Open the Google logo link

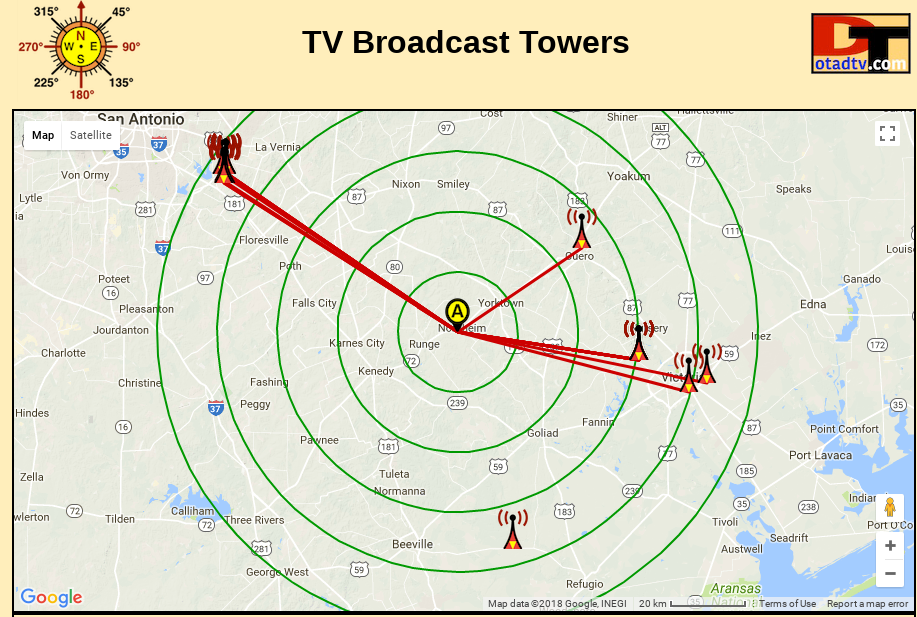click(51, 598)
